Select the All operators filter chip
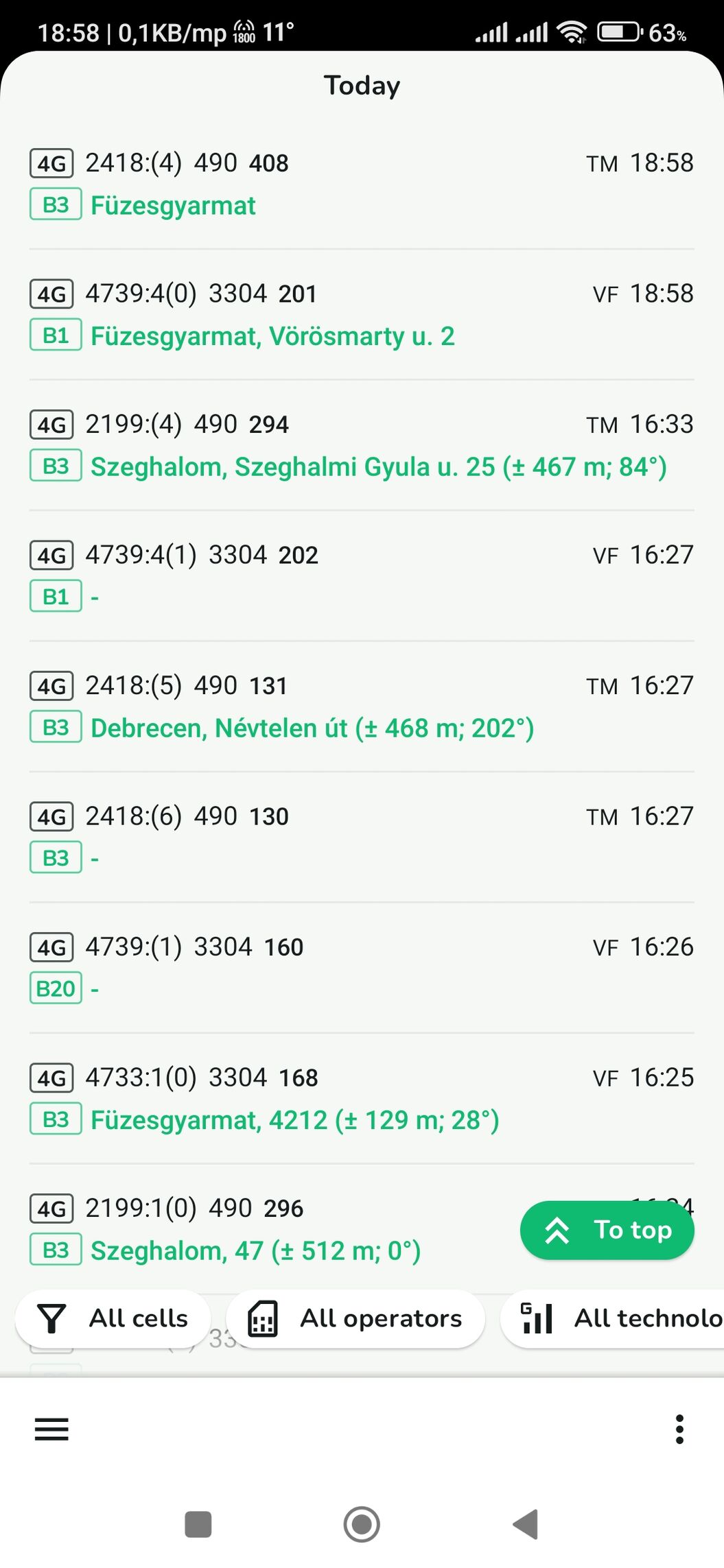The width and height of the screenshot is (724, 1568). pyautogui.click(x=355, y=1318)
